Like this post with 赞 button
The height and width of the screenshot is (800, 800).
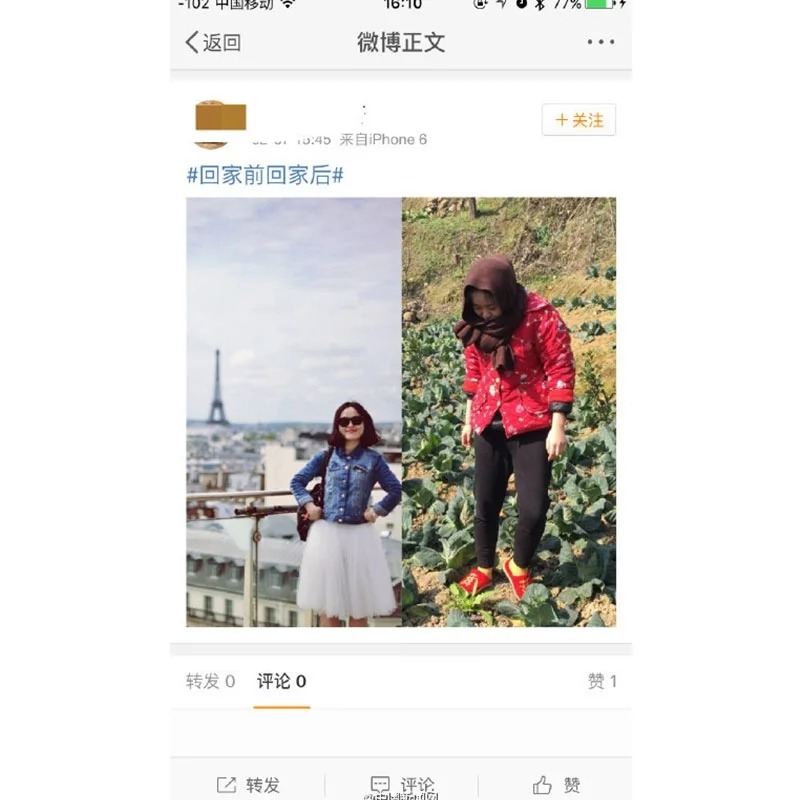[556, 784]
